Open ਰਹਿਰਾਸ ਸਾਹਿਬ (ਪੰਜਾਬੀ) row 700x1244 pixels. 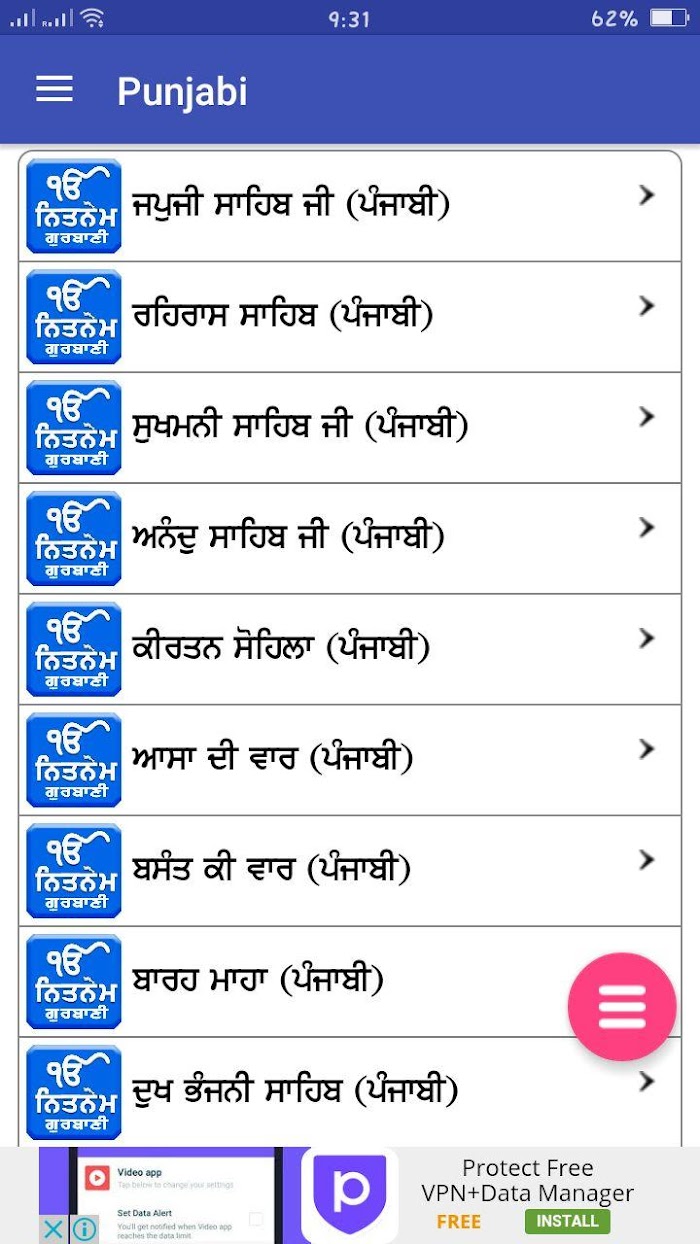350,317
